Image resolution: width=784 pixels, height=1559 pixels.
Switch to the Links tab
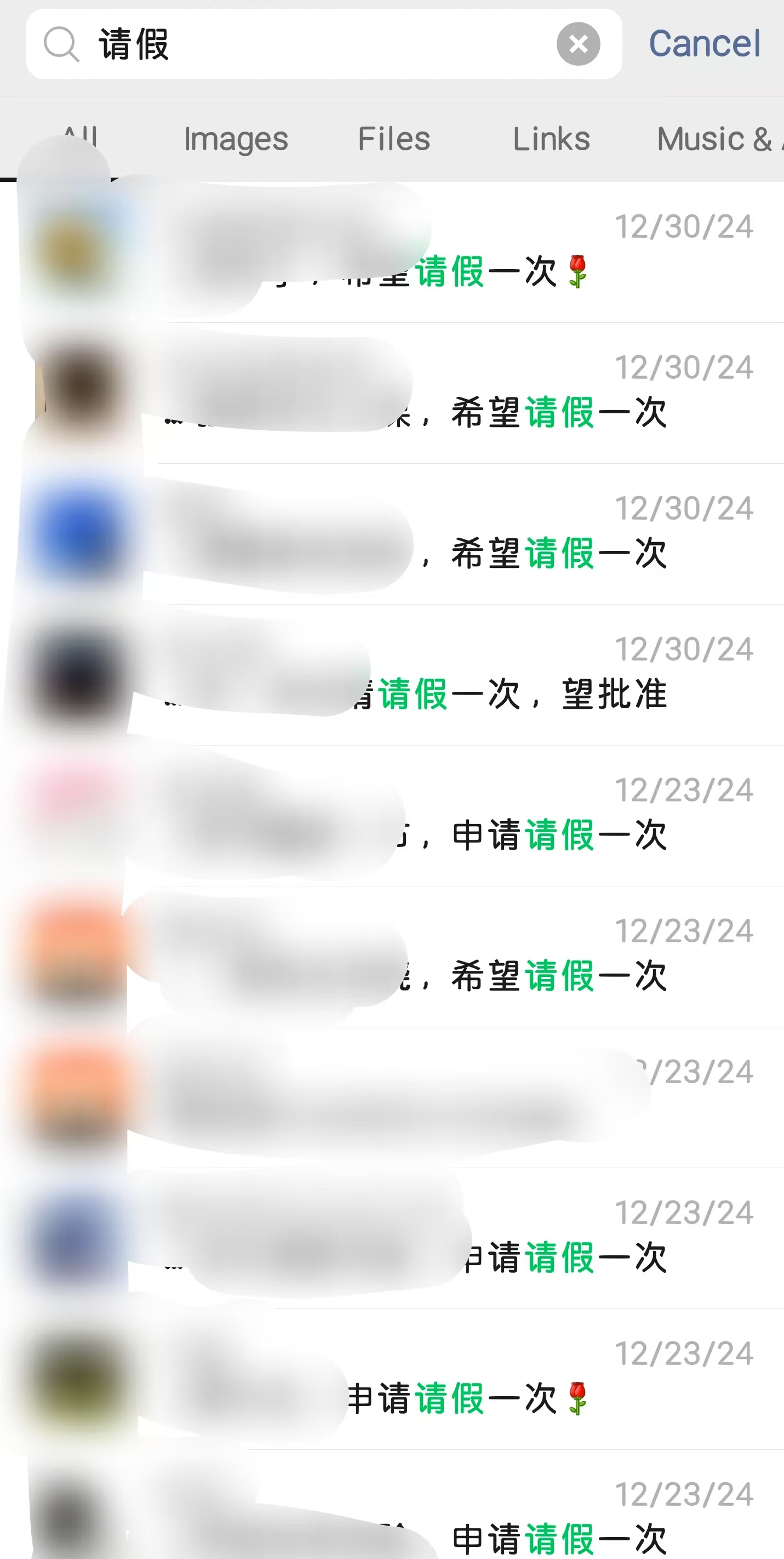[551, 139]
